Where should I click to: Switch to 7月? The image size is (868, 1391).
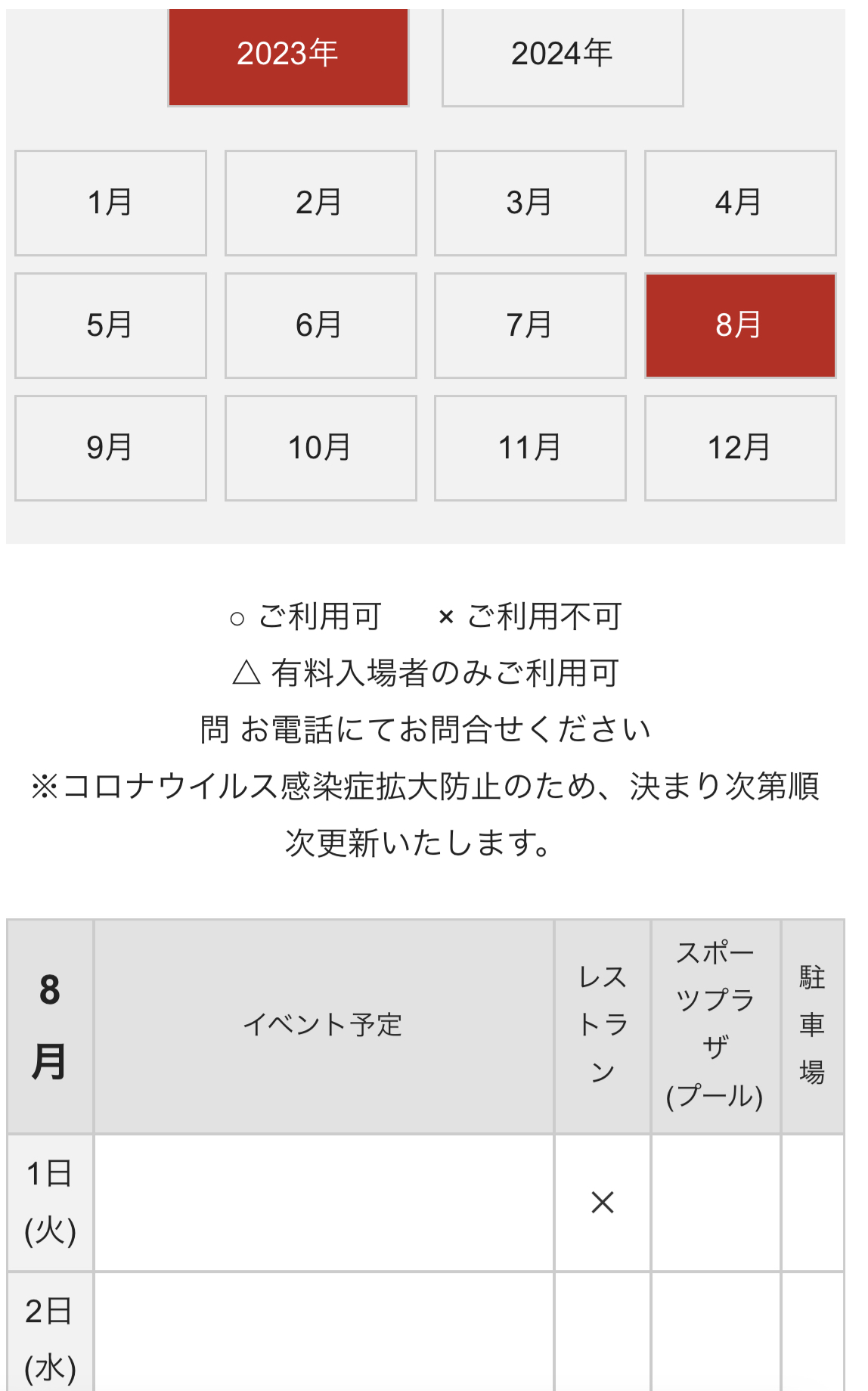click(530, 325)
